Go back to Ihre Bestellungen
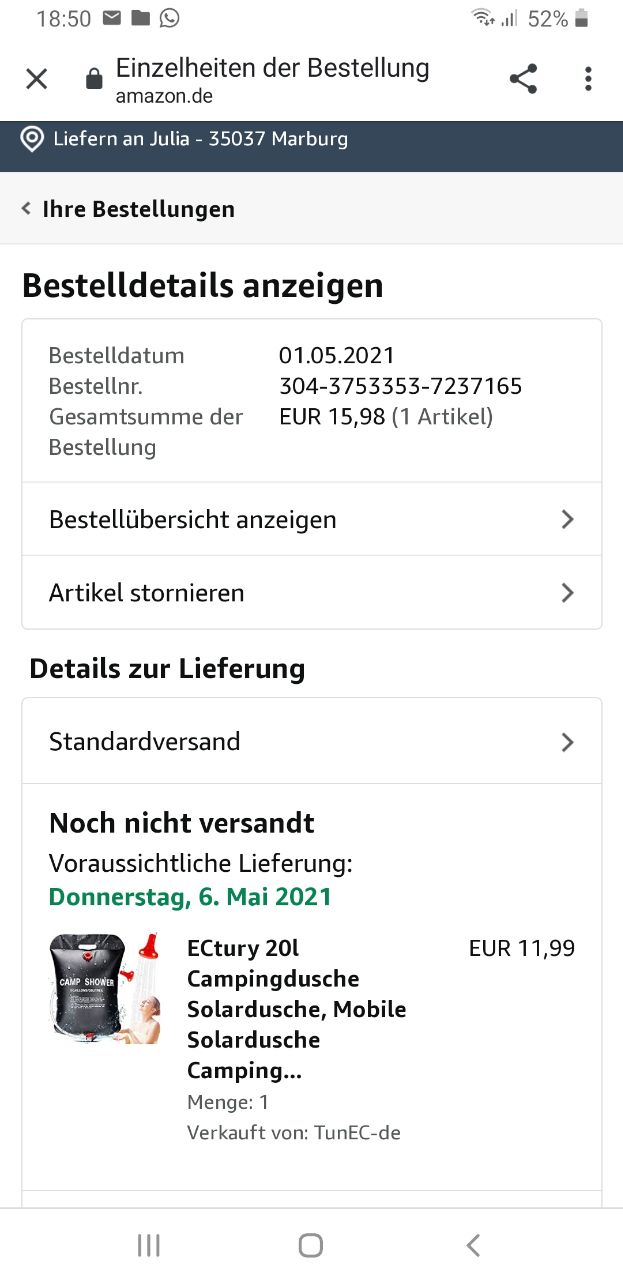The height and width of the screenshot is (1280, 623). [128, 209]
